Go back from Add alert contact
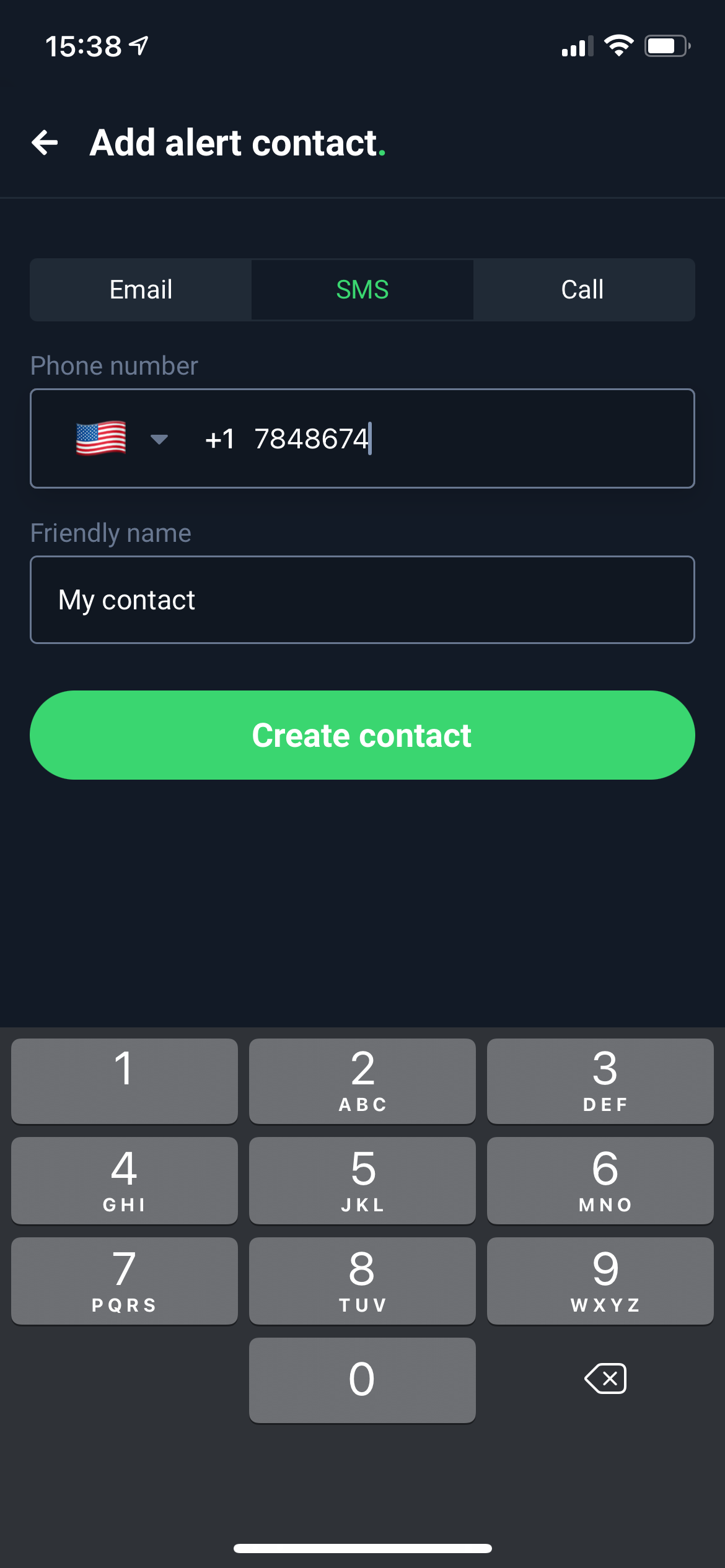 [x=45, y=143]
